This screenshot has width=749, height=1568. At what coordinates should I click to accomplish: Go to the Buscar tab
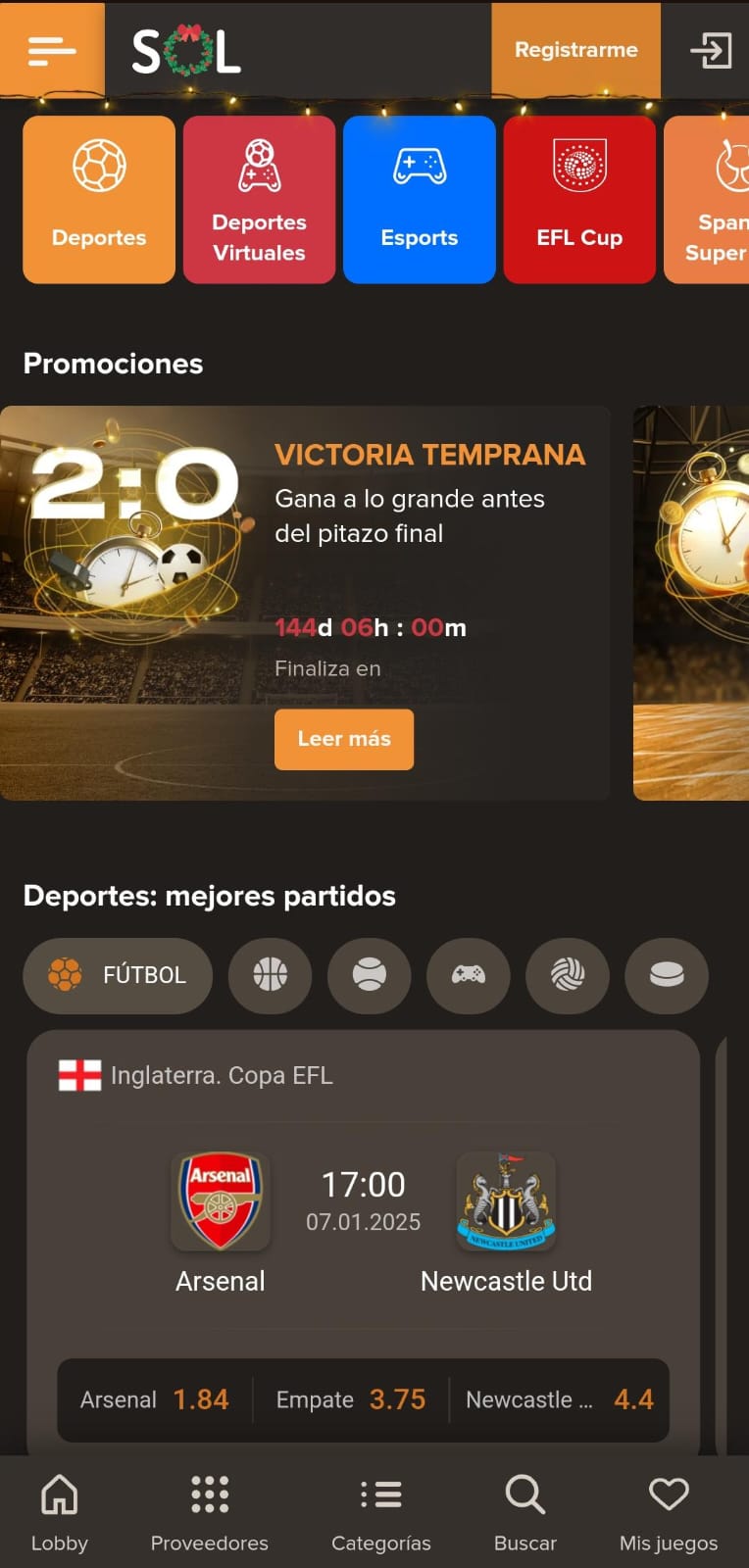[x=524, y=1514]
